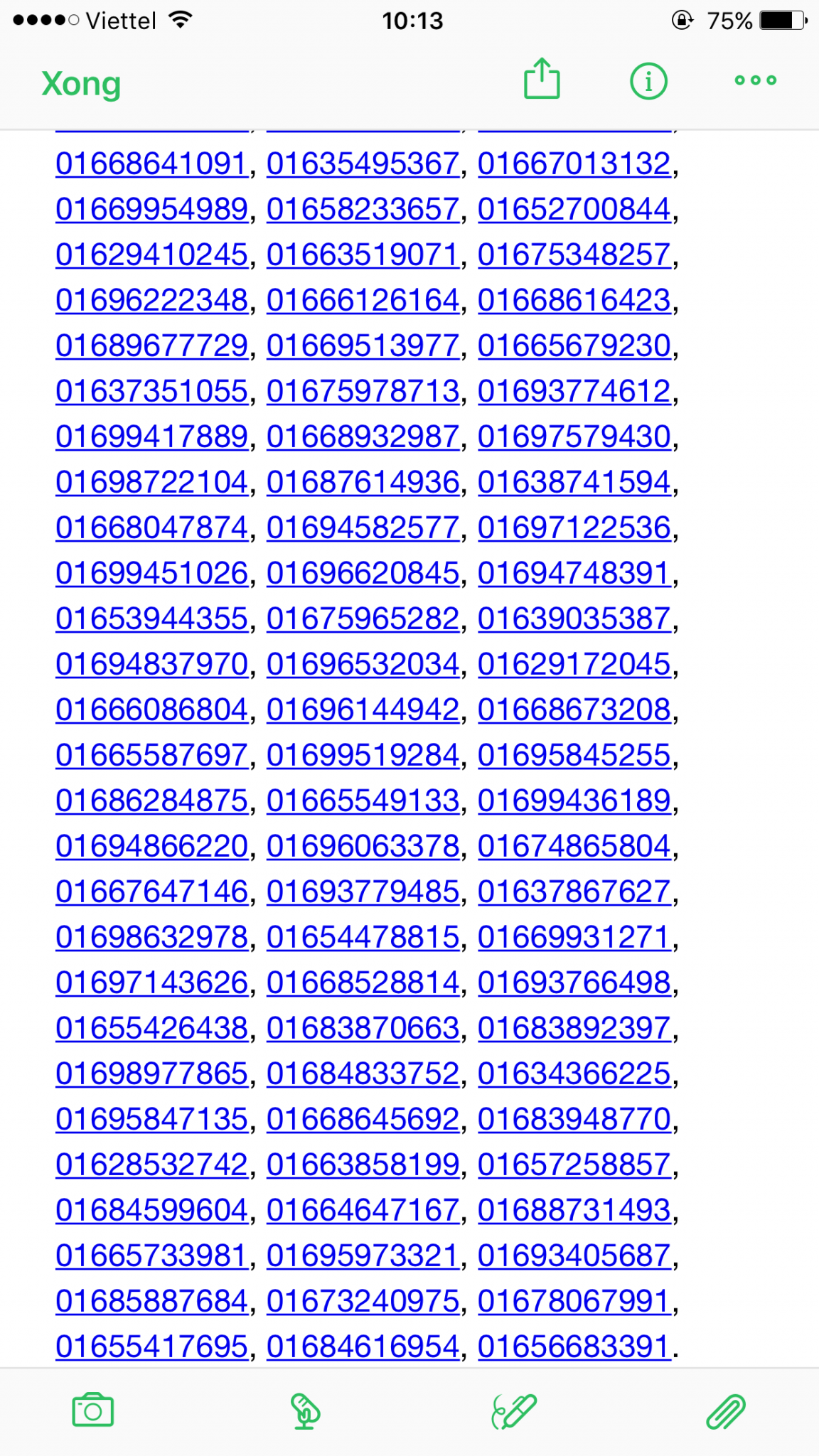Open phone link 01675348257
Screen dimensions: 819x1456
click(574, 255)
